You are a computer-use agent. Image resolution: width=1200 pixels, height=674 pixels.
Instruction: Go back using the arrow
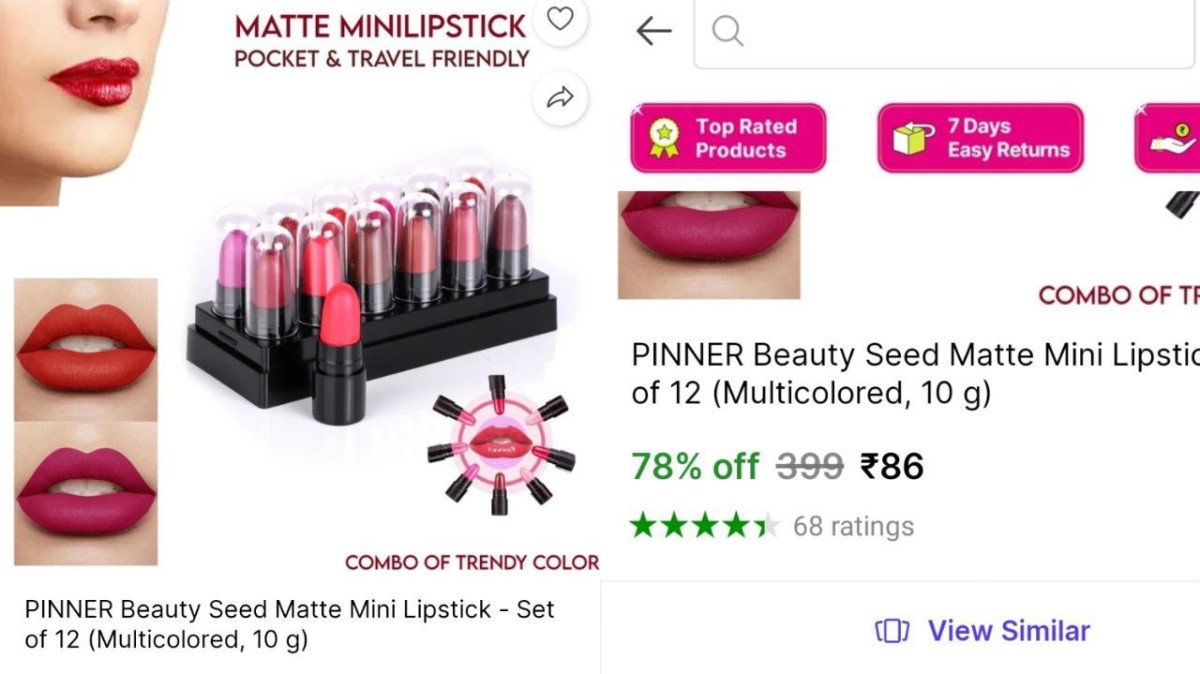pos(654,32)
